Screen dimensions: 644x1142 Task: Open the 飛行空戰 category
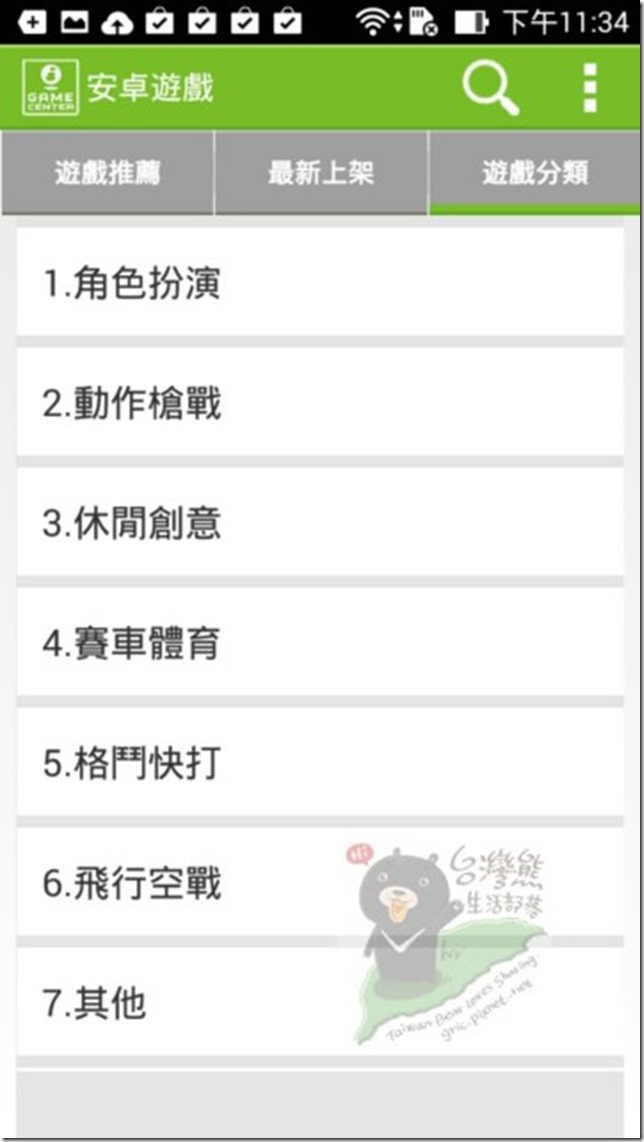click(320, 883)
